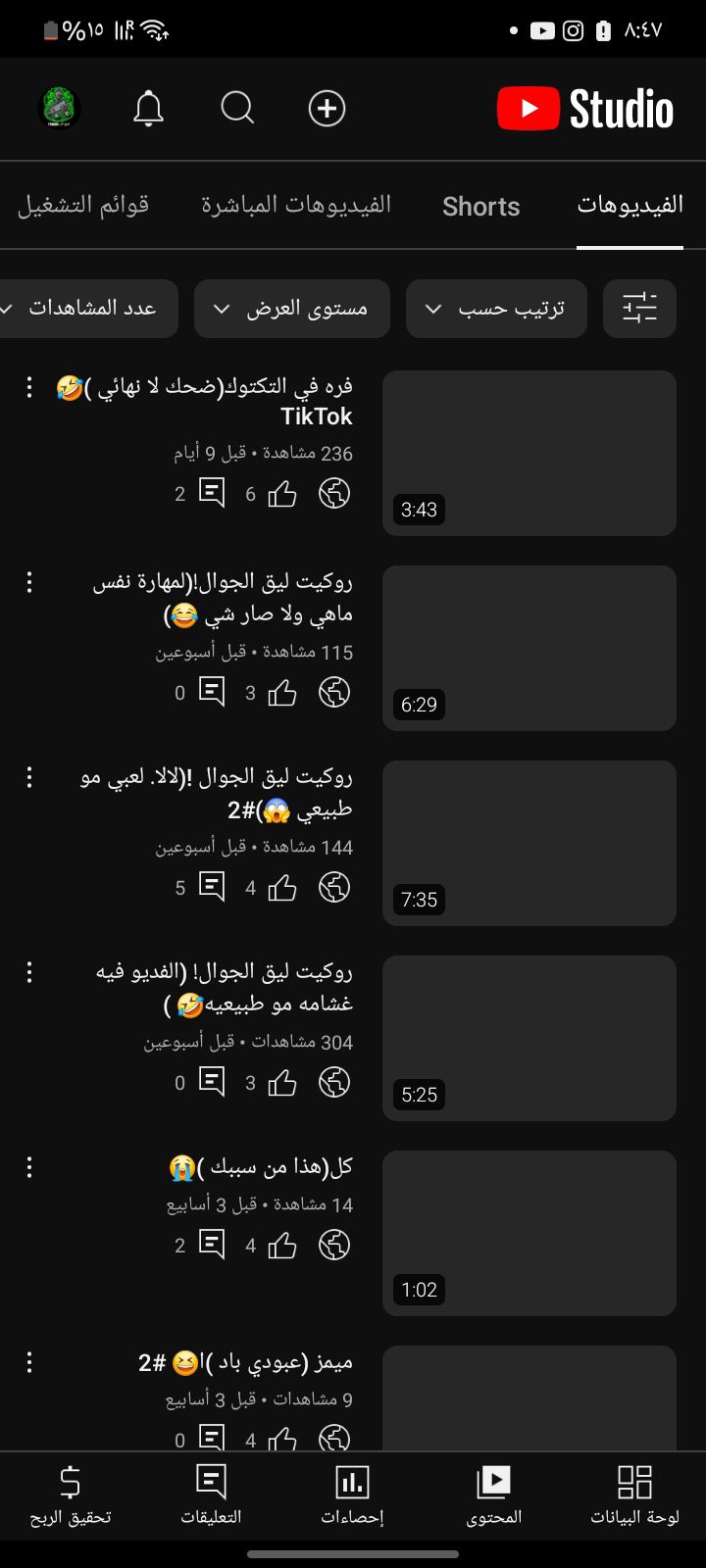Open the 5:25 video thumbnail
Image resolution: width=706 pixels, height=1568 pixels.
[529, 1038]
